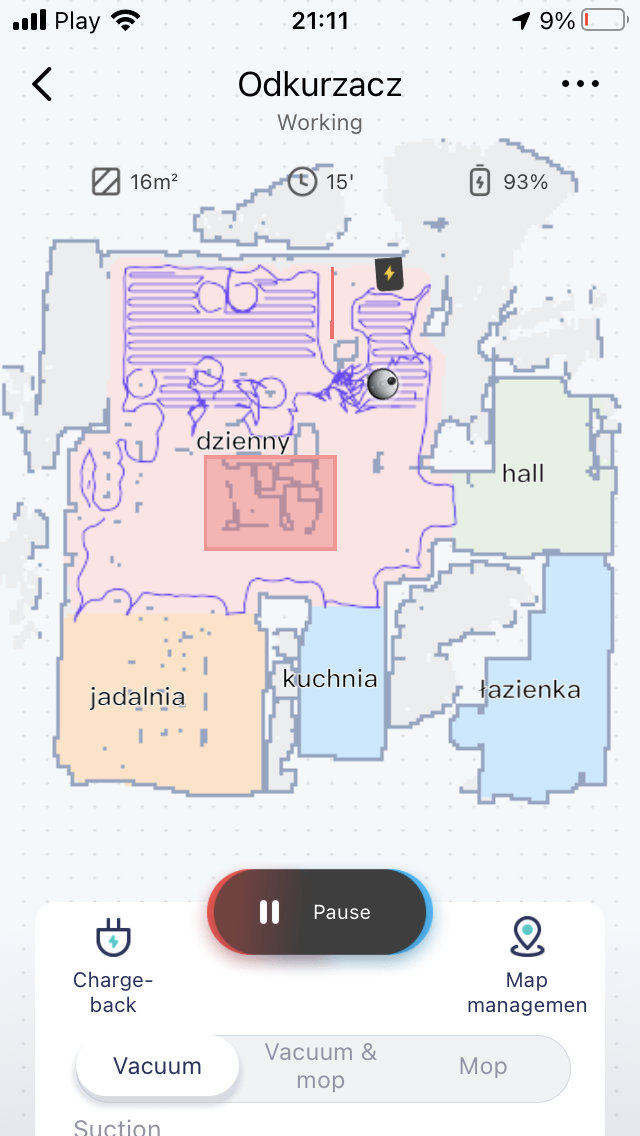640x1136 pixels.
Task: Select Vacuum mode
Action: (x=157, y=1066)
